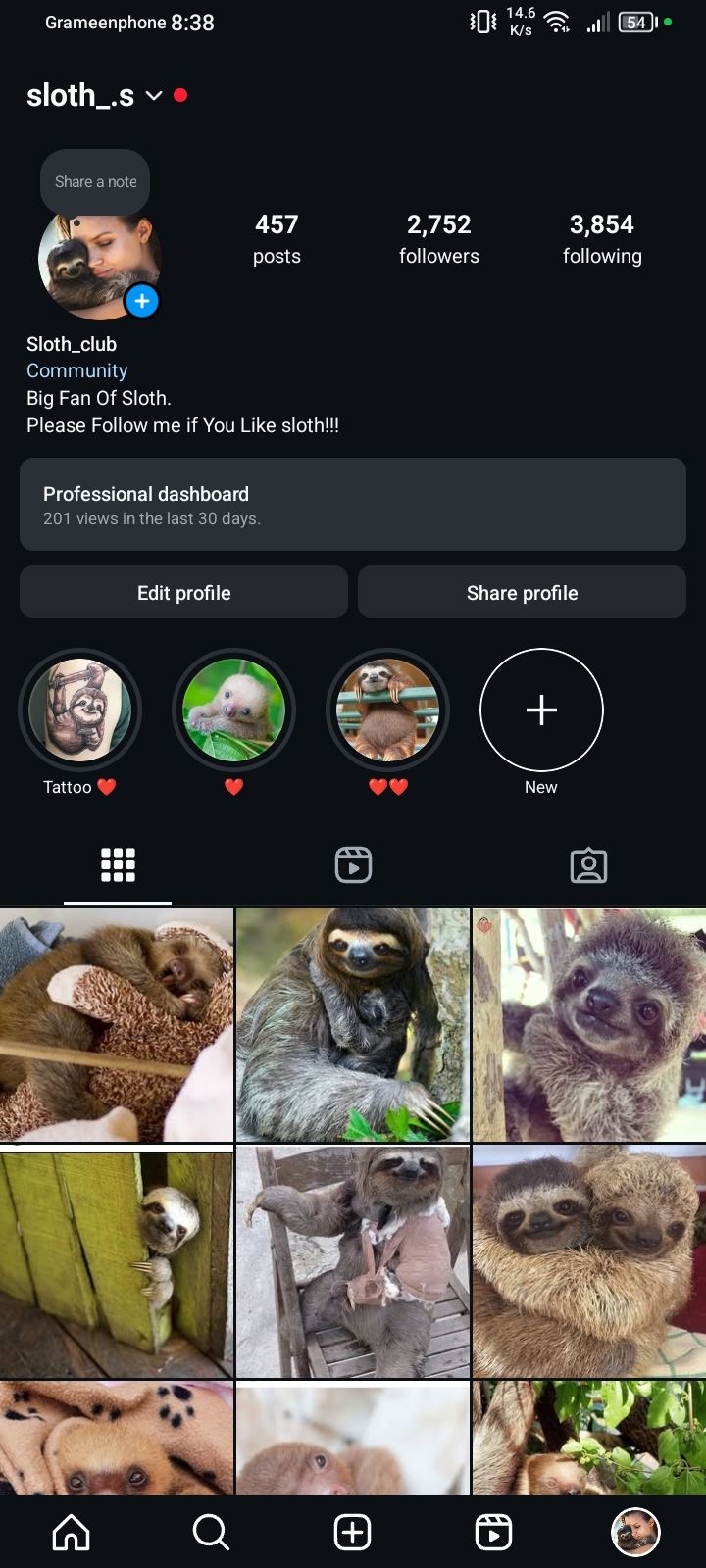Tap the Share a note bubble

coord(95,182)
